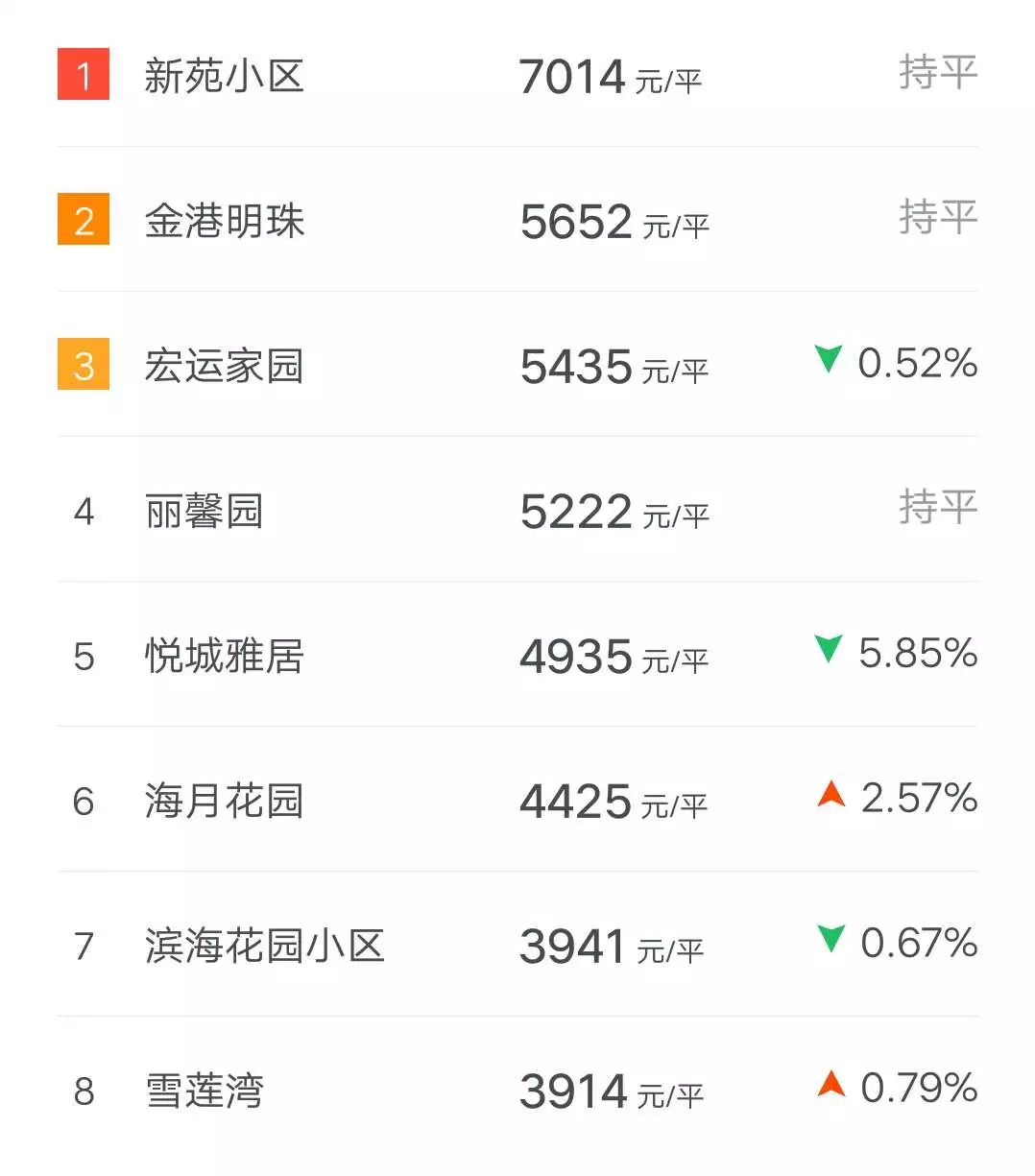Open the 新苑小区 listing ranked first
The width and height of the screenshot is (1035, 1176).
pyautogui.click(x=224, y=76)
